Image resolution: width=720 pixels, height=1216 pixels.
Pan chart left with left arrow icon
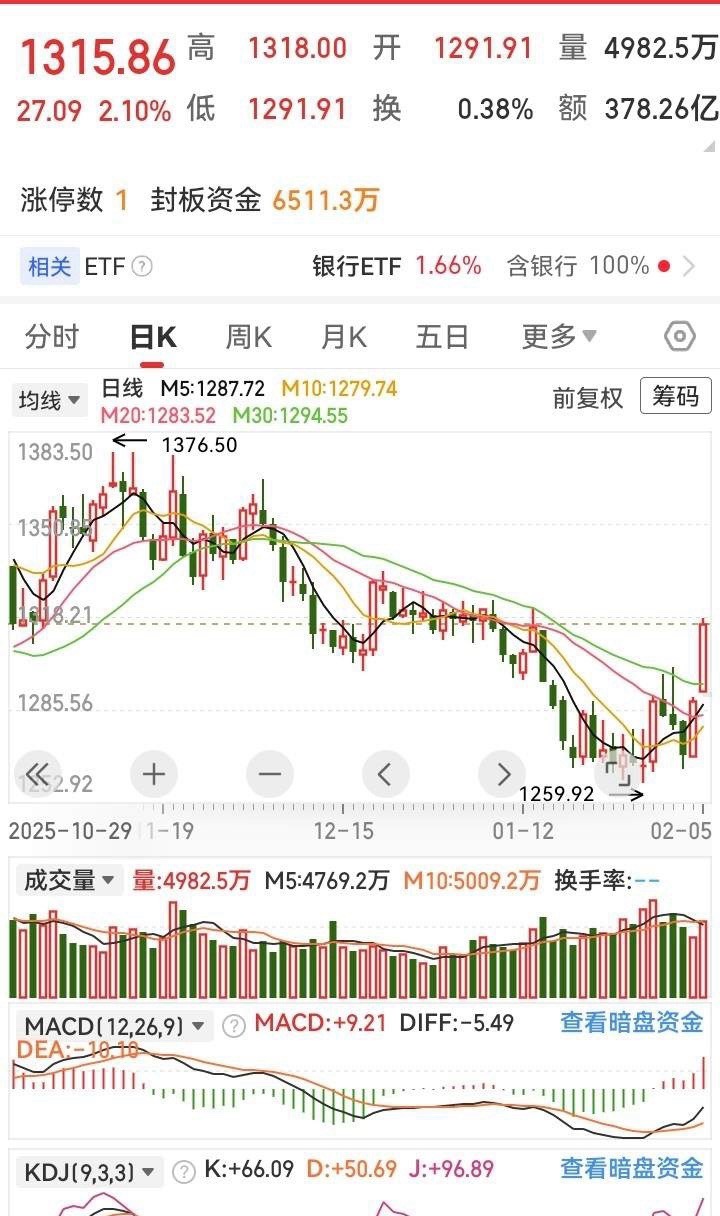pyautogui.click(x=386, y=773)
